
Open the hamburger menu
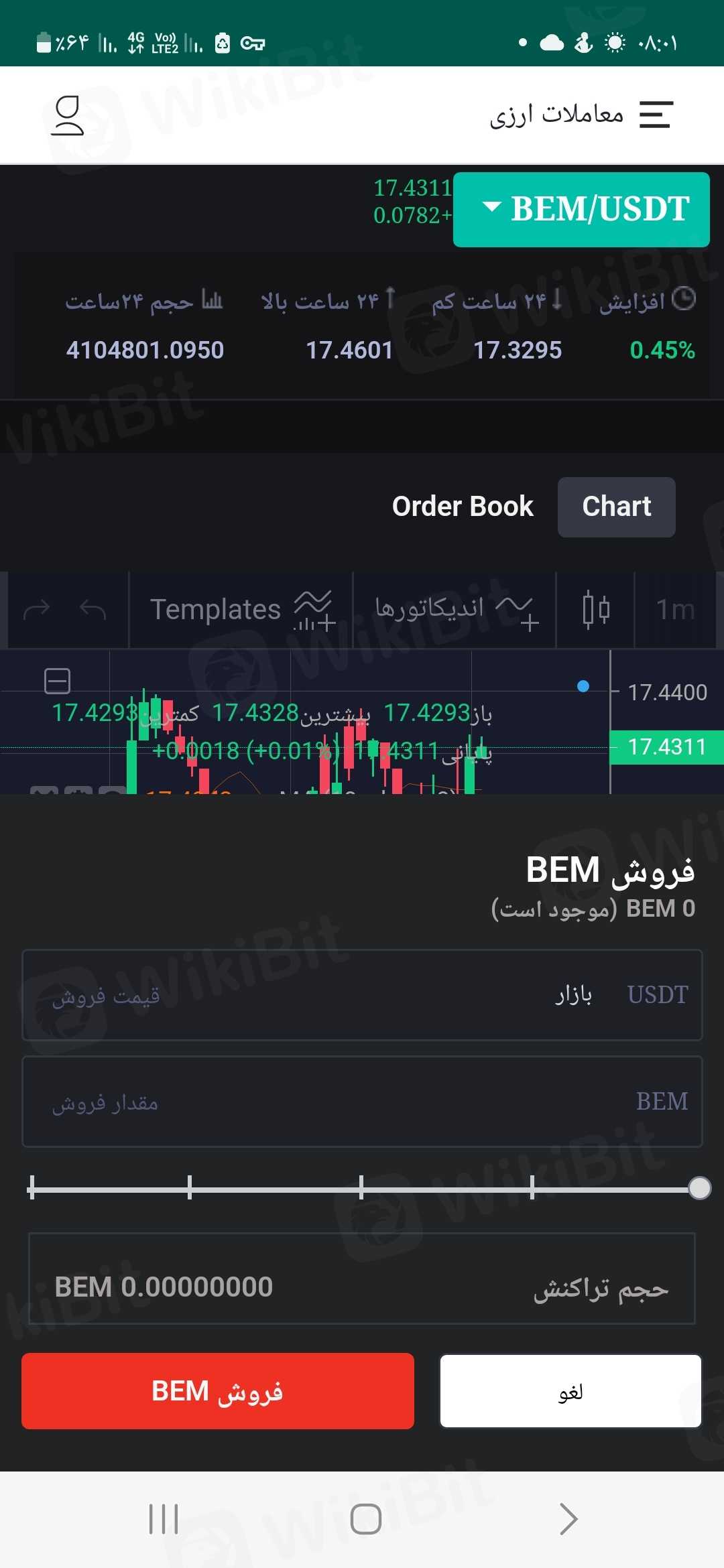656,115
